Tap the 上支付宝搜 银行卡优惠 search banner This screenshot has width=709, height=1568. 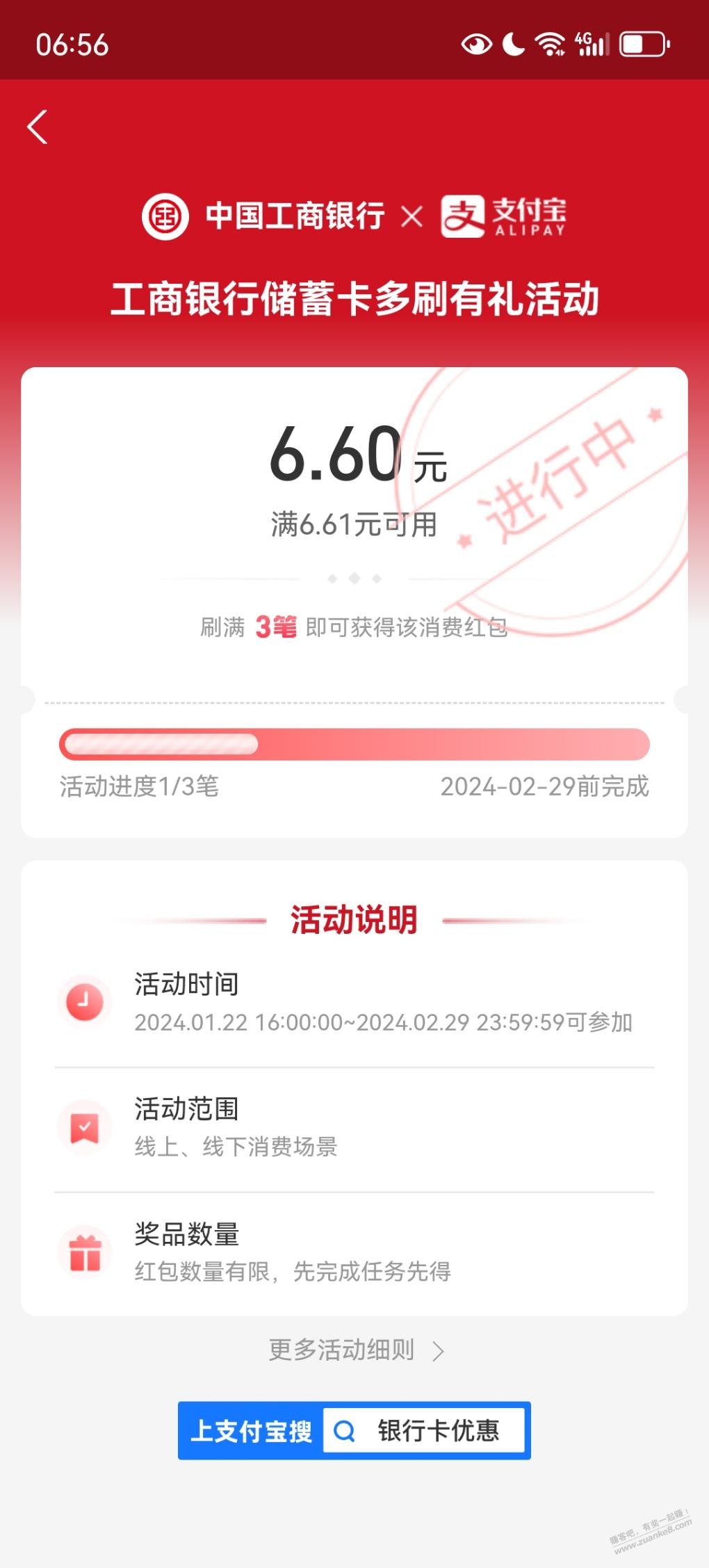(x=354, y=1430)
